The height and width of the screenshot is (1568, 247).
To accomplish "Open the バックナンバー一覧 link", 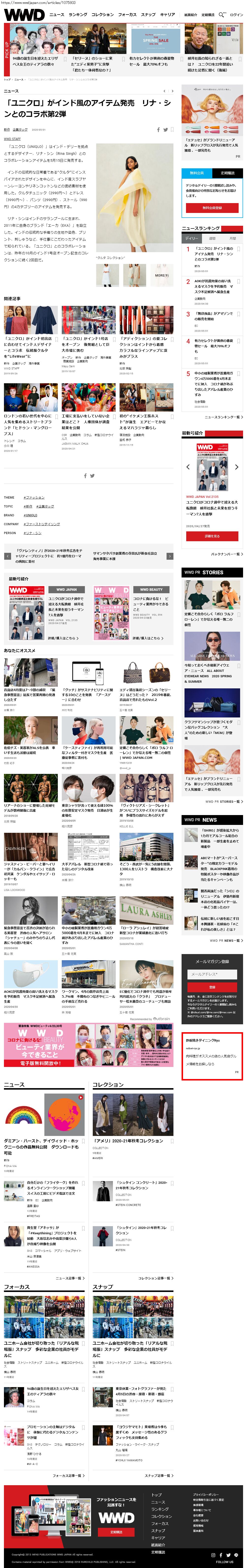I will click(x=226, y=555).
